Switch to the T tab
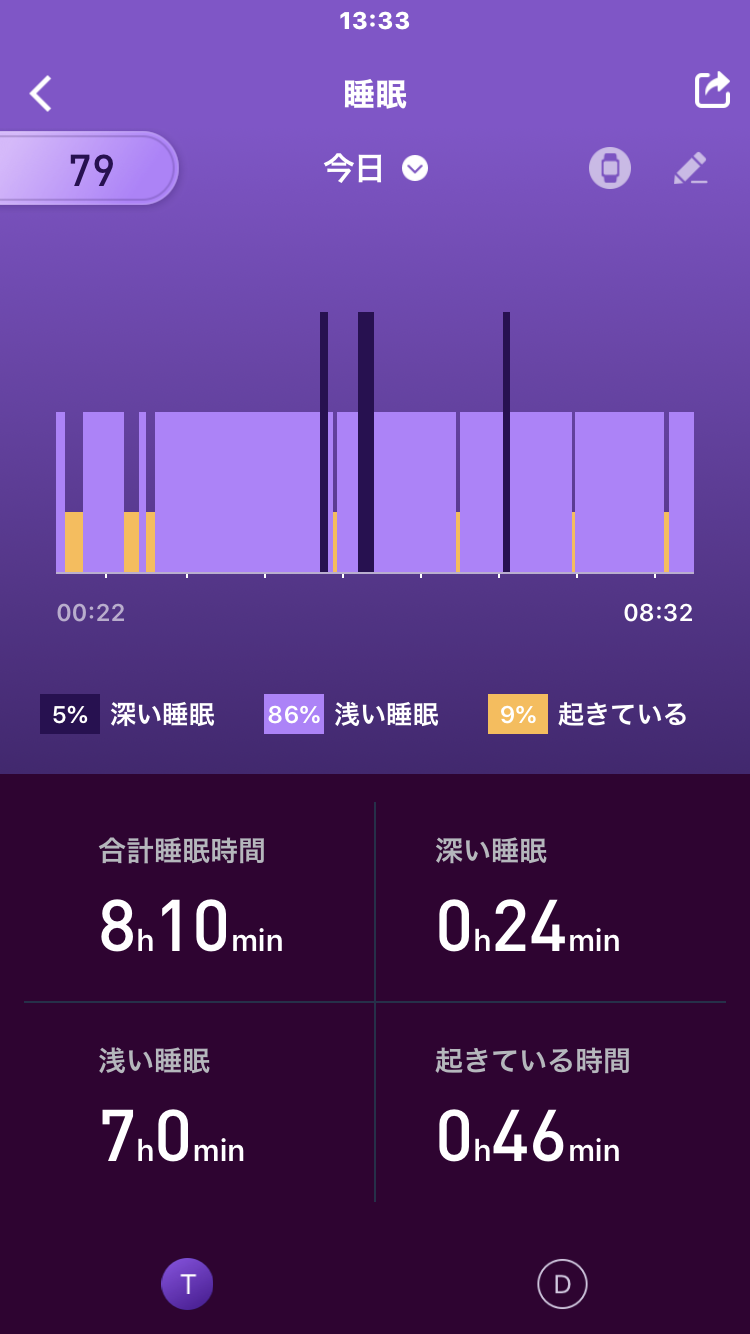 point(187,1284)
